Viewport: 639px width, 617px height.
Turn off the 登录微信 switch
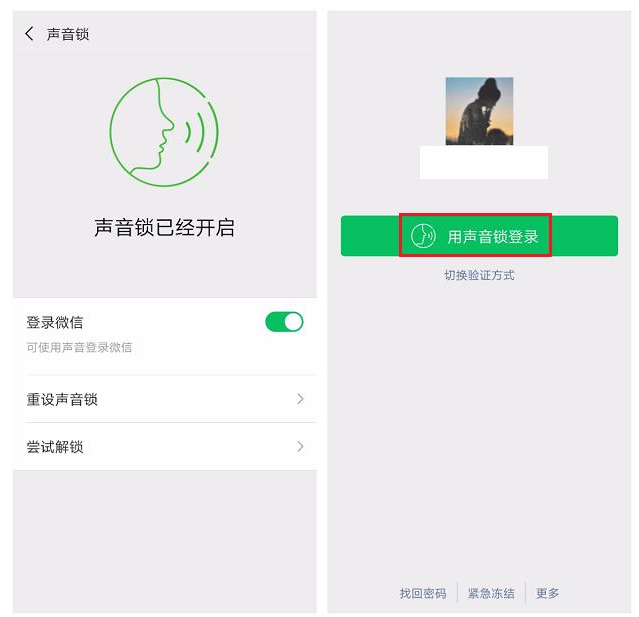click(x=284, y=322)
